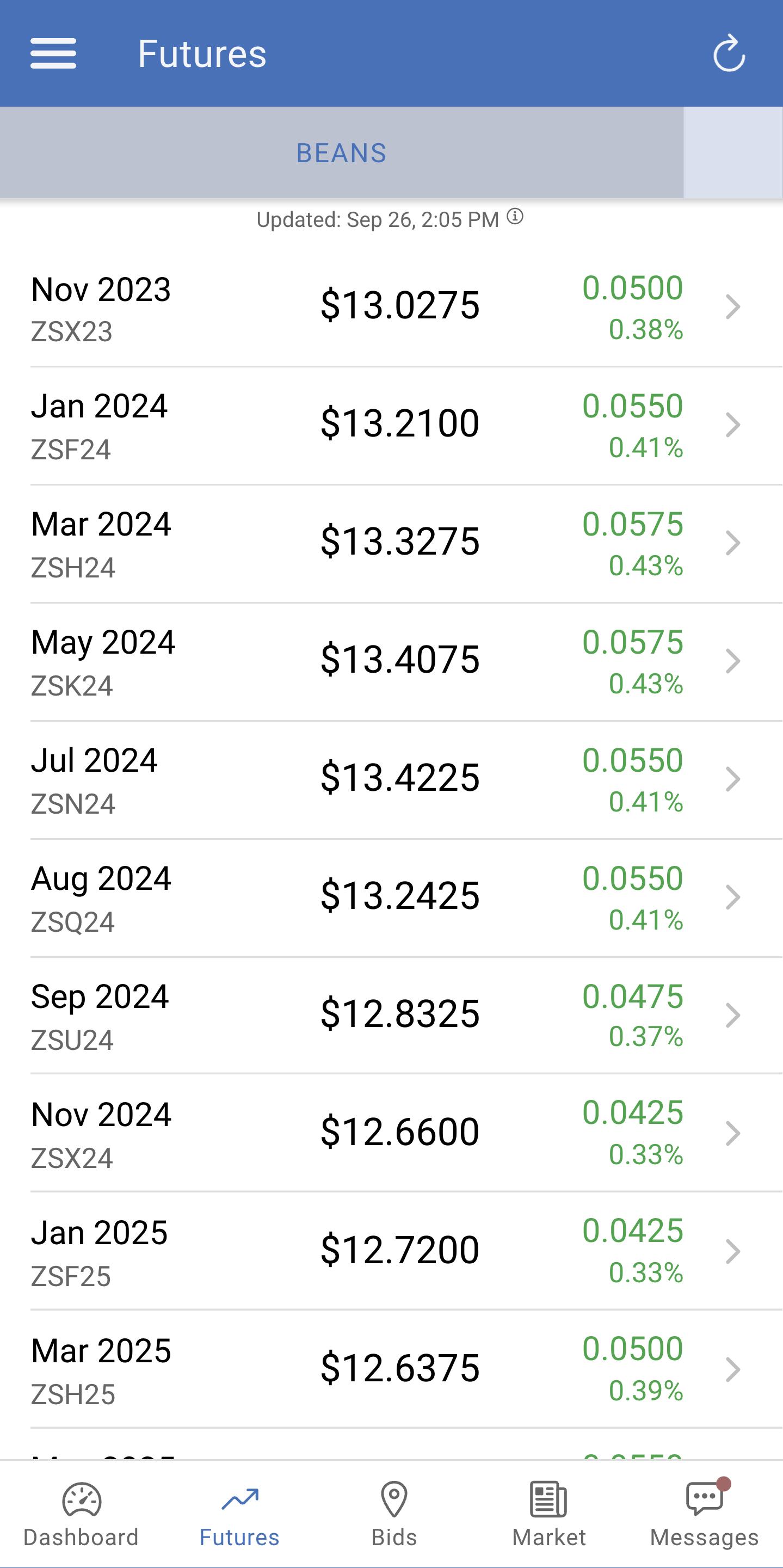Open Nov 2024 ZSX24 contract details
This screenshot has width=783, height=1568.
[x=391, y=1133]
